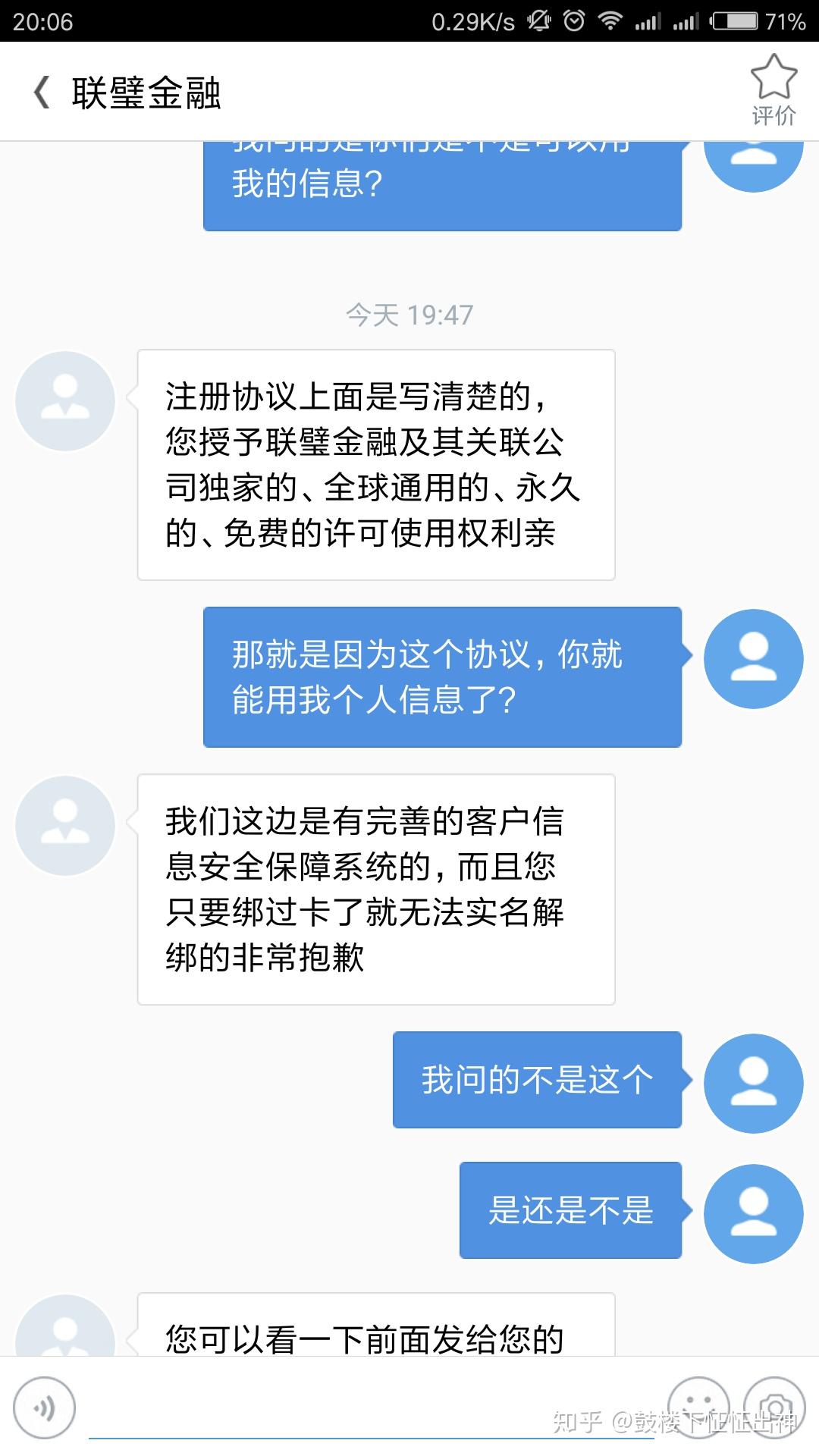Viewport: 819px width, 1456px height.
Task: Switch to voice input mode
Action: click(45, 1408)
